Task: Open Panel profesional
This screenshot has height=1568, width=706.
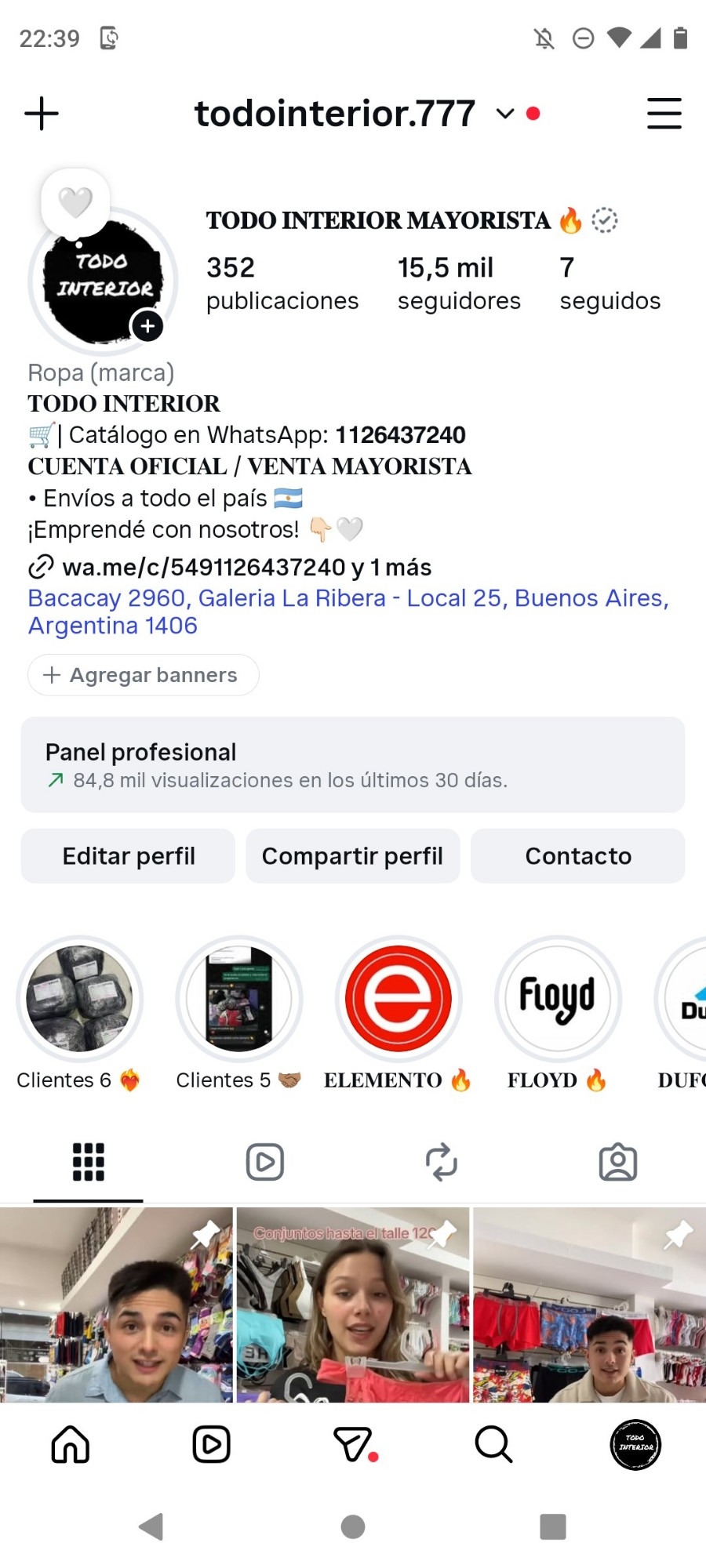Action: 353,764
